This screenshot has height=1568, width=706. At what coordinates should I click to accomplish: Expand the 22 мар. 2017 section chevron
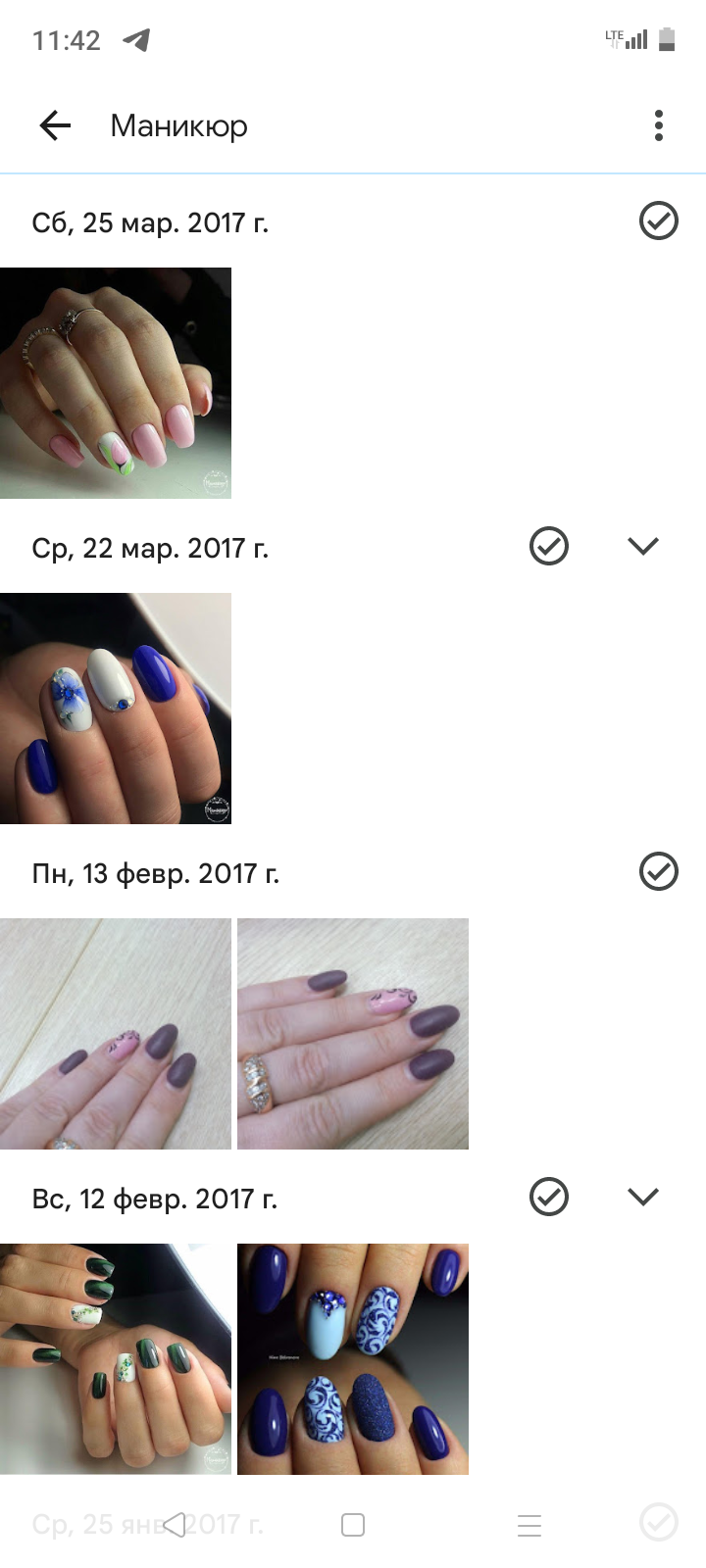(x=643, y=546)
